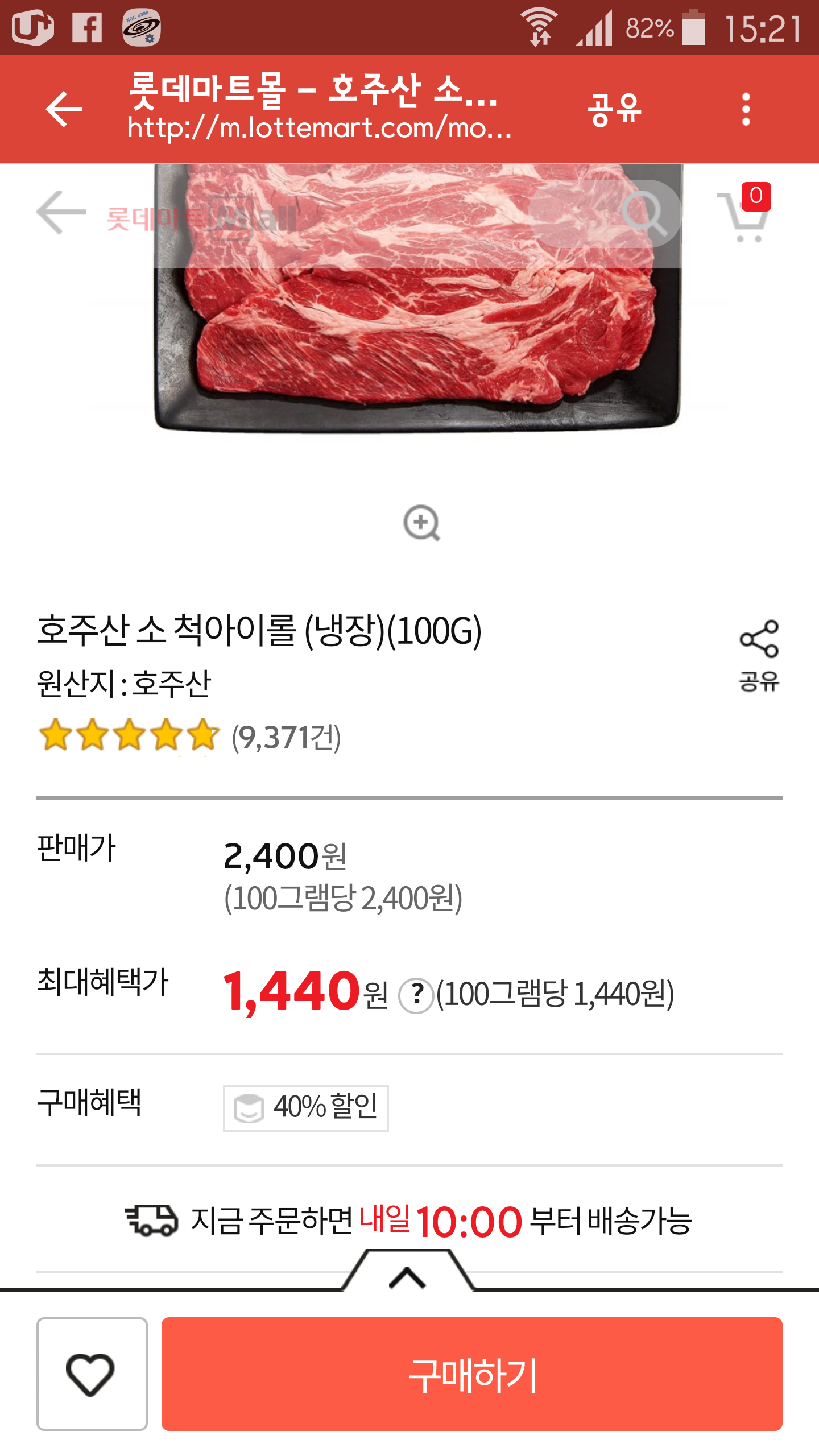Add product to wishlist with heart
Screen dimensions: 819x1456
(92, 1374)
